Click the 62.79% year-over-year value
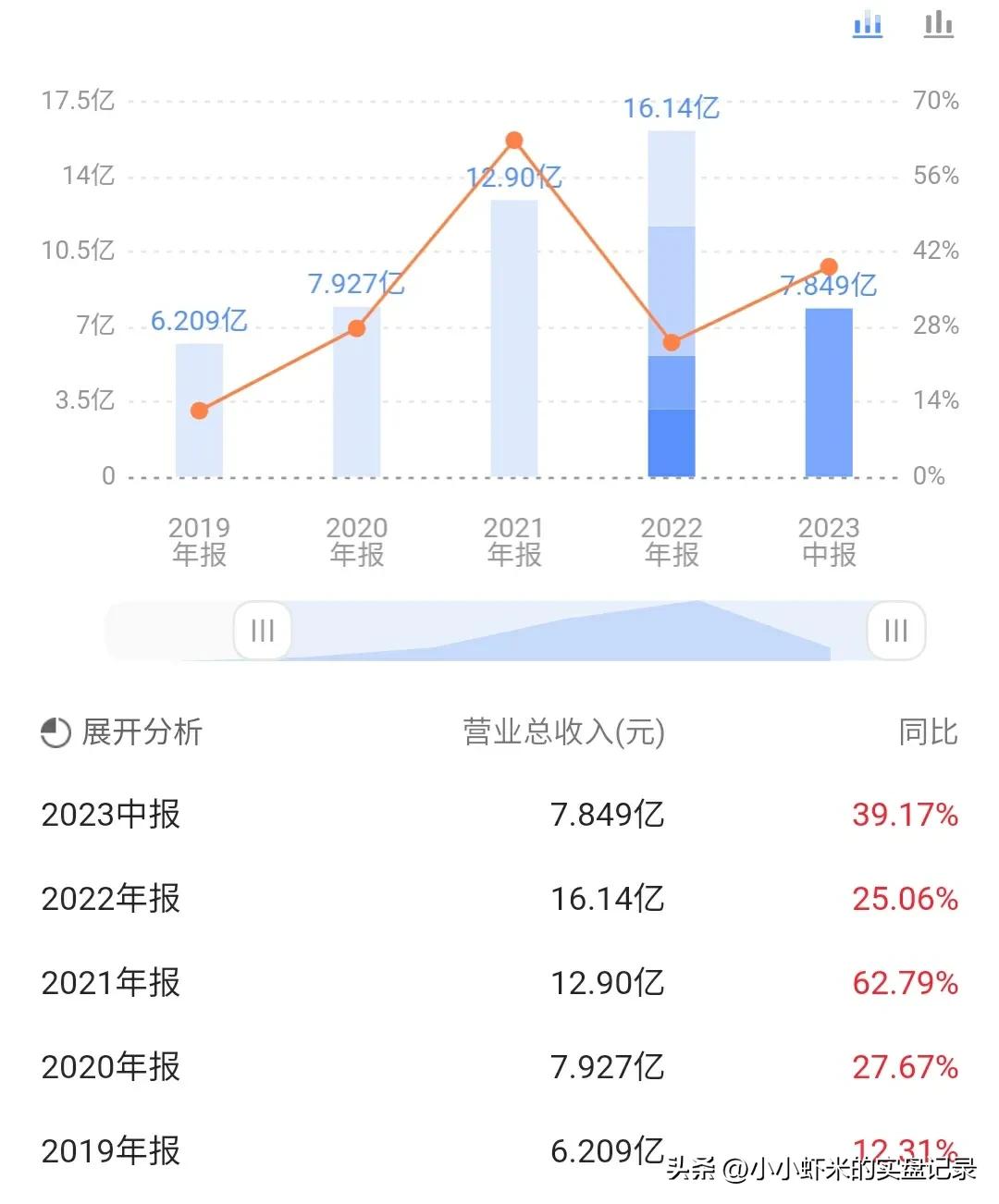Image resolution: width=999 pixels, height=1204 pixels. coord(903,984)
